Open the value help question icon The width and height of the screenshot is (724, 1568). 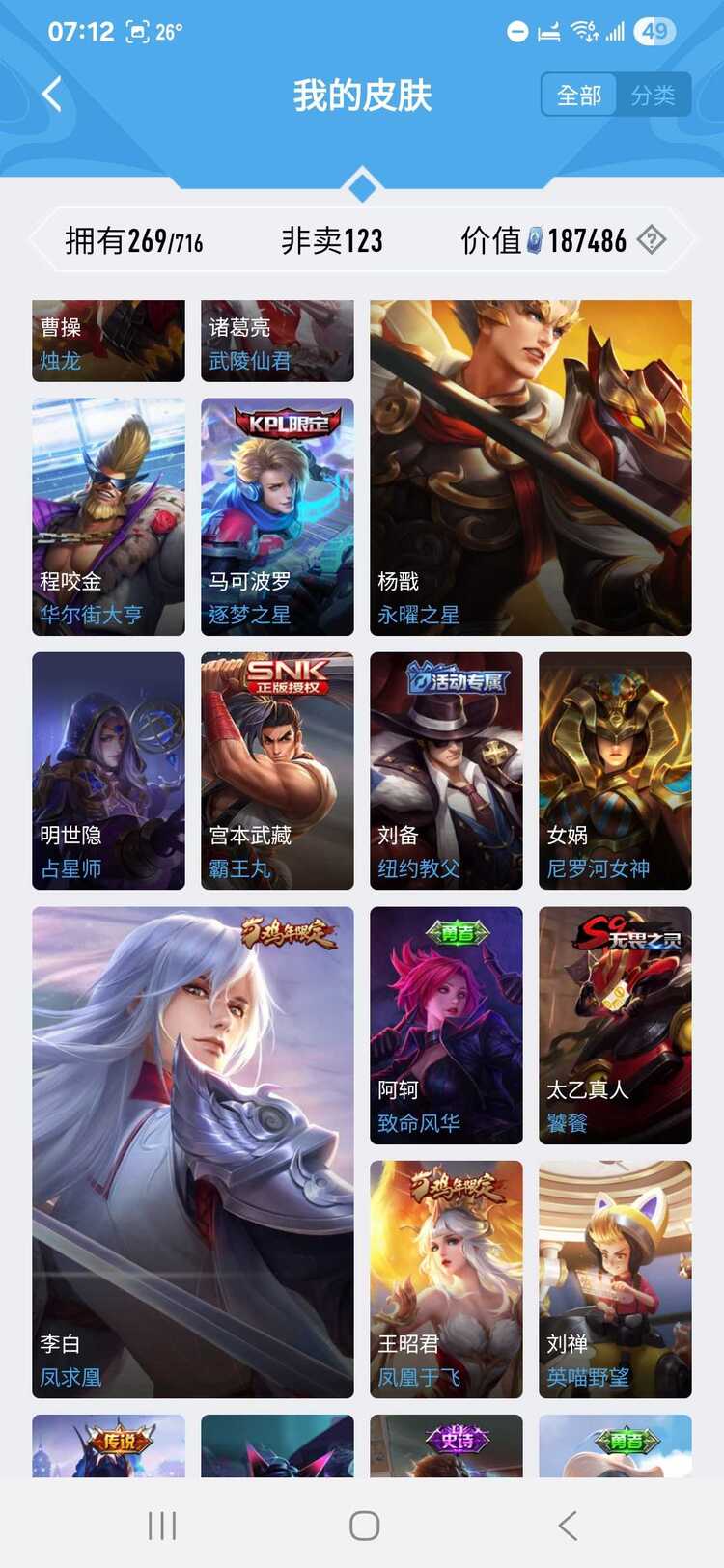[653, 239]
